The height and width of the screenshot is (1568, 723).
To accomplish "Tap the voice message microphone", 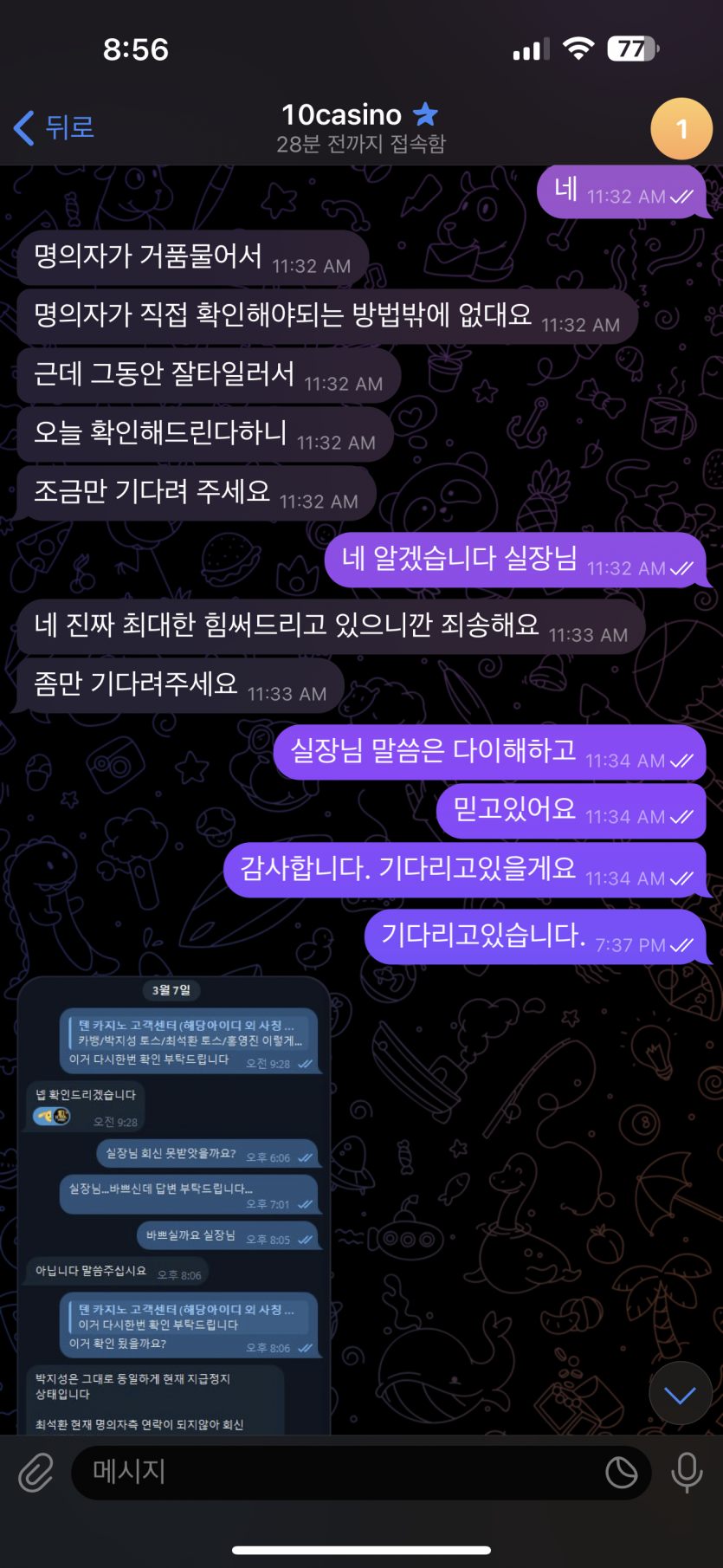I will click(687, 1472).
